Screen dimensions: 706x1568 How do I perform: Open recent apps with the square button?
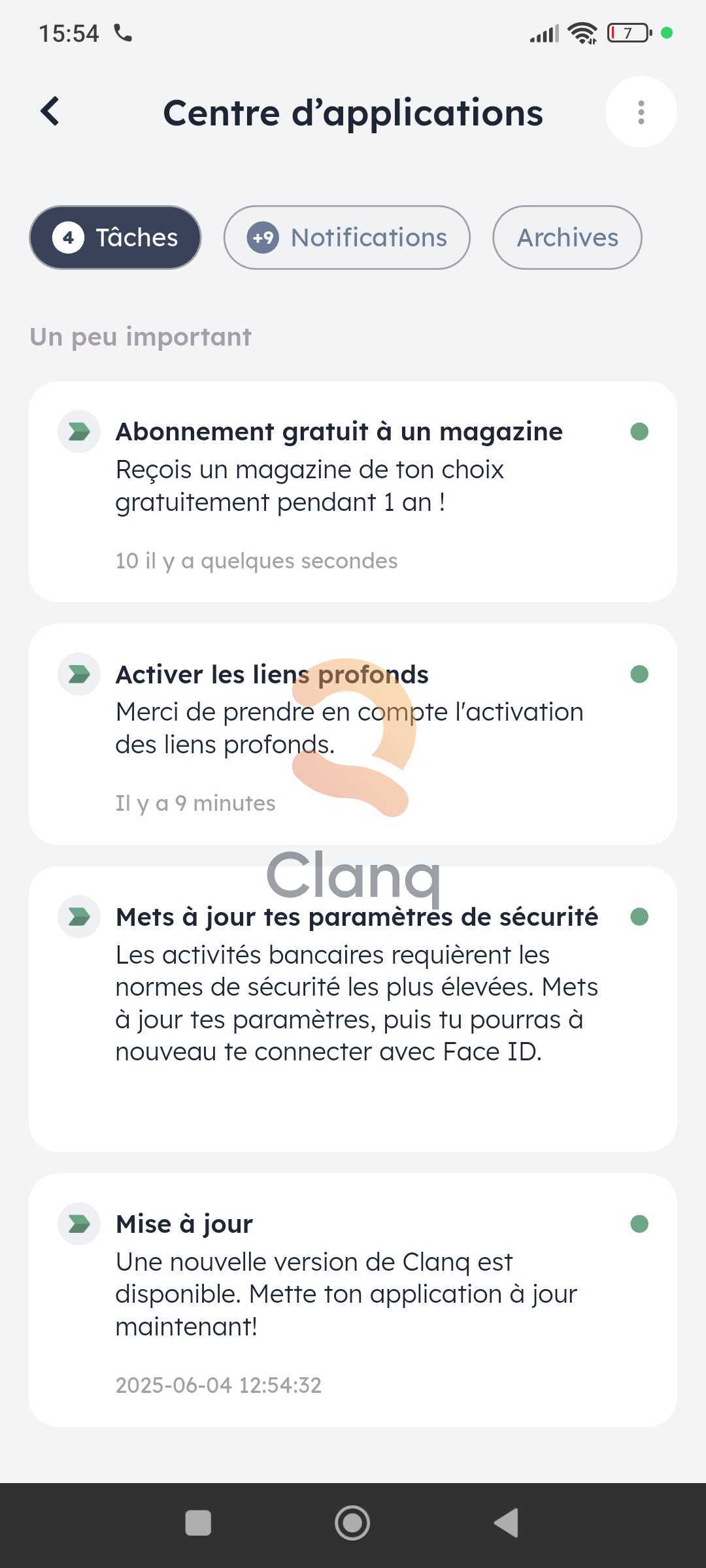click(x=198, y=1523)
